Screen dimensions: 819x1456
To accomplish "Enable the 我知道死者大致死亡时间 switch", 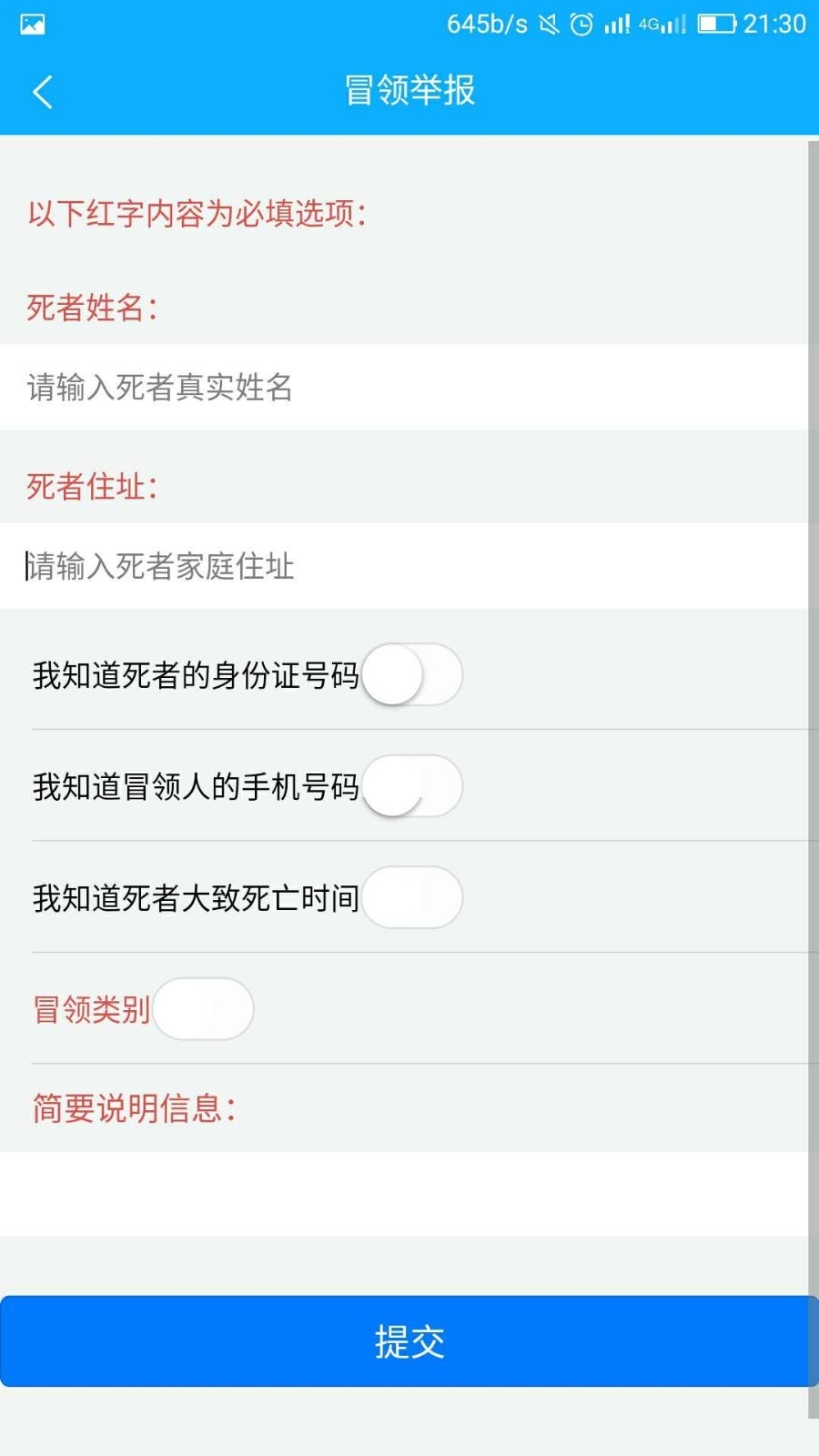I will pyautogui.click(x=411, y=898).
